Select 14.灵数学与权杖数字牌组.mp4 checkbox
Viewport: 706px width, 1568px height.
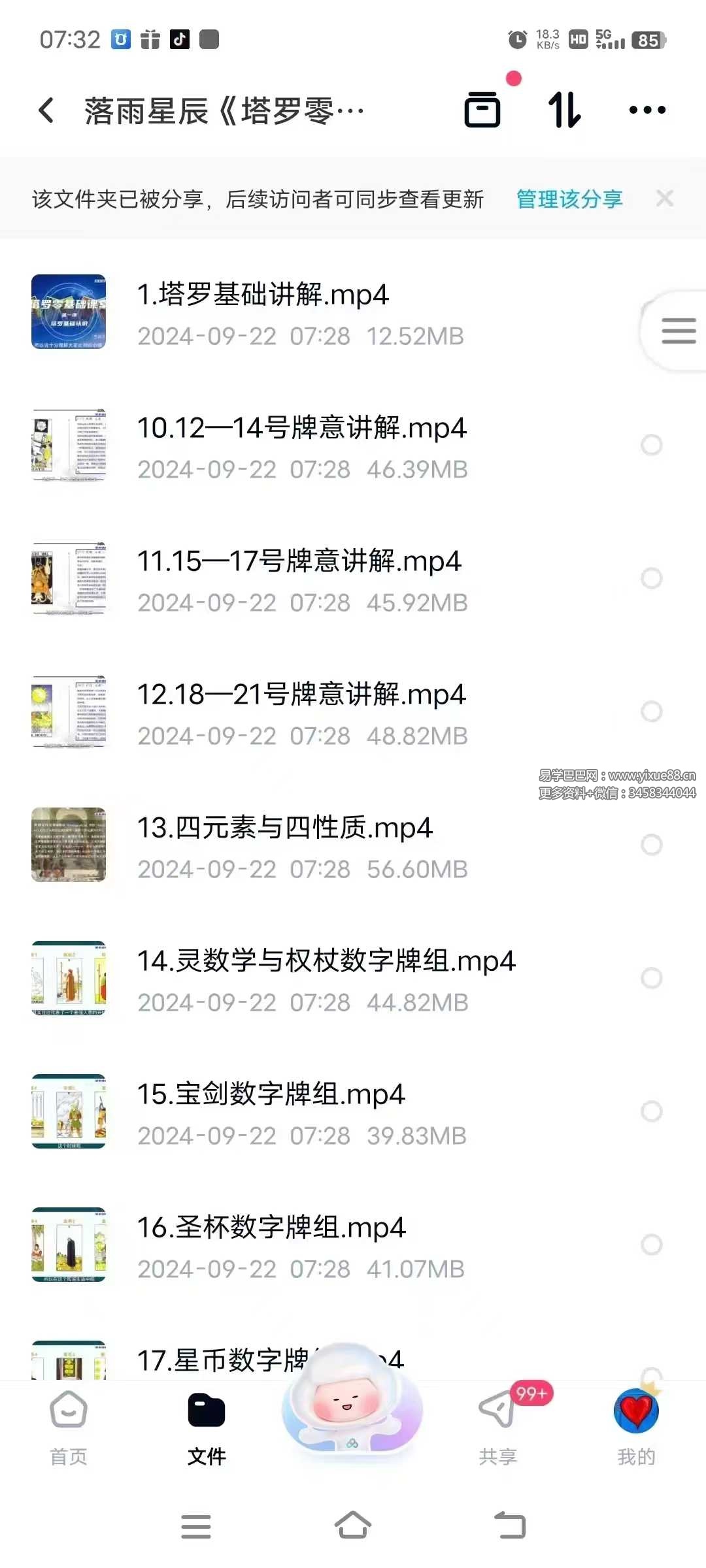coord(651,978)
